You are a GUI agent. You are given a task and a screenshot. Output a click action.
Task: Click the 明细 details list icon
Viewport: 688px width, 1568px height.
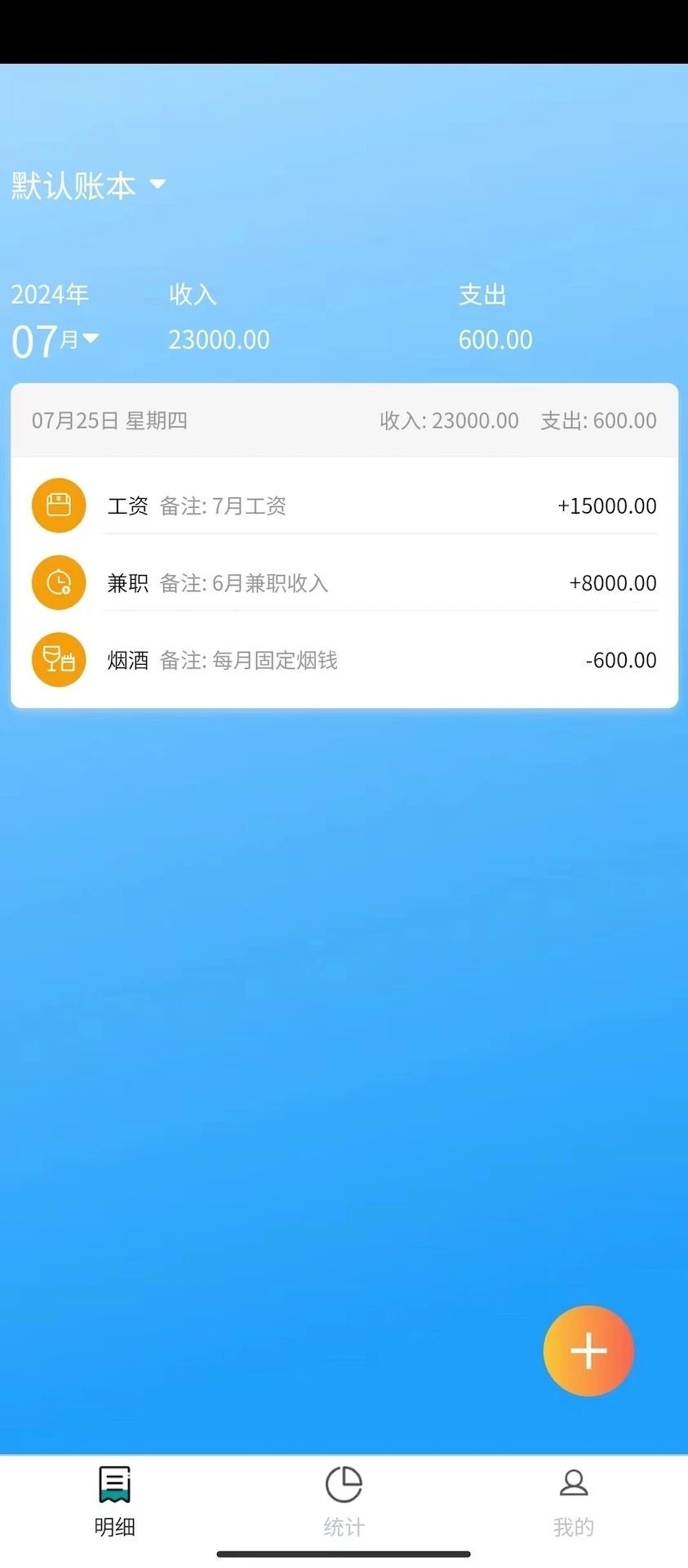click(x=113, y=1484)
